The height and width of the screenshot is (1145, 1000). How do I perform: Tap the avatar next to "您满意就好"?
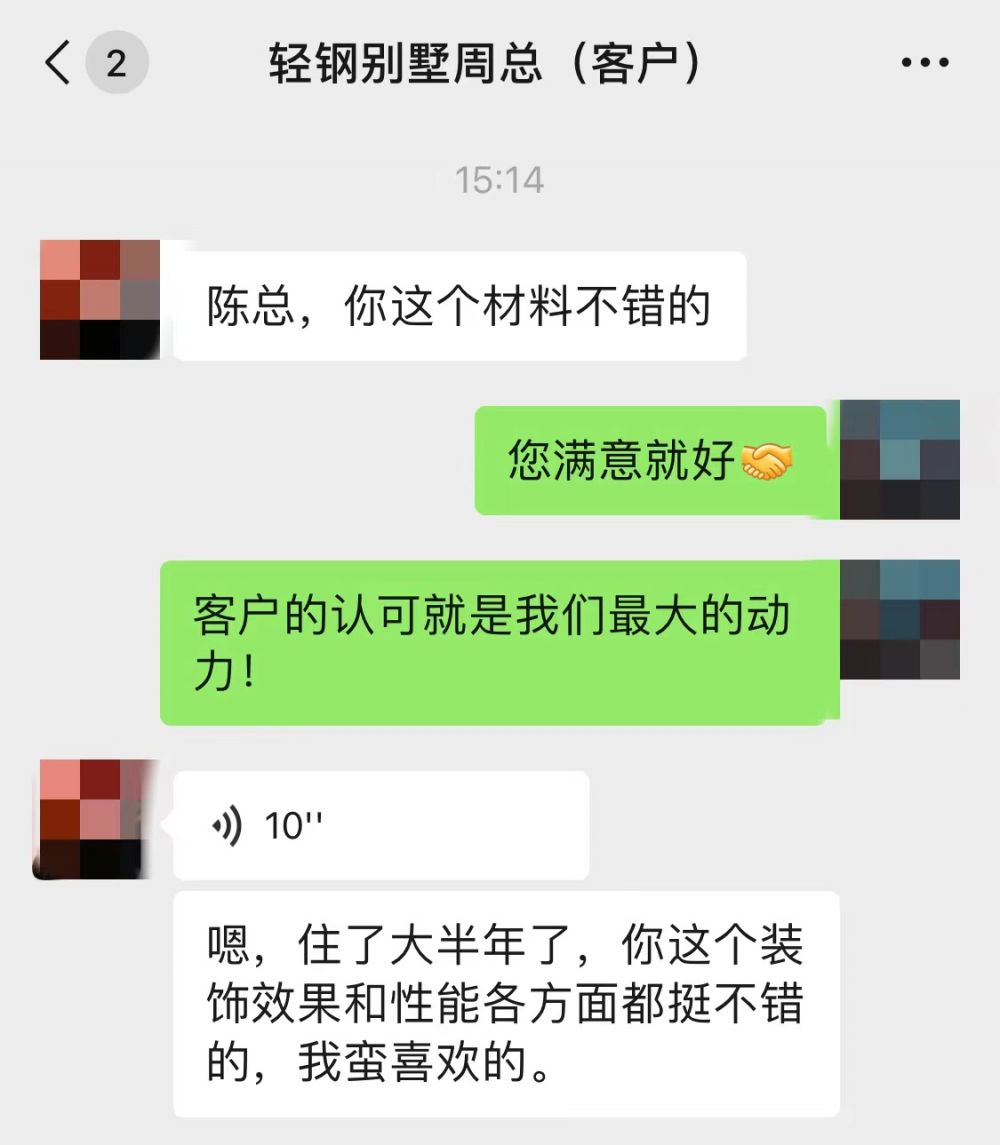900,459
